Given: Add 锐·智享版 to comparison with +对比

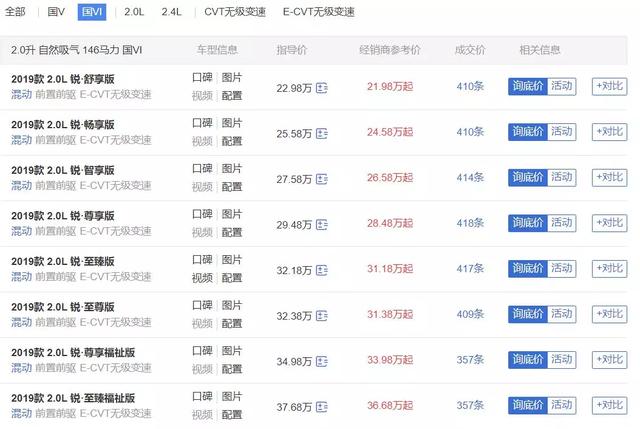Looking at the screenshot, I should 609,177.
